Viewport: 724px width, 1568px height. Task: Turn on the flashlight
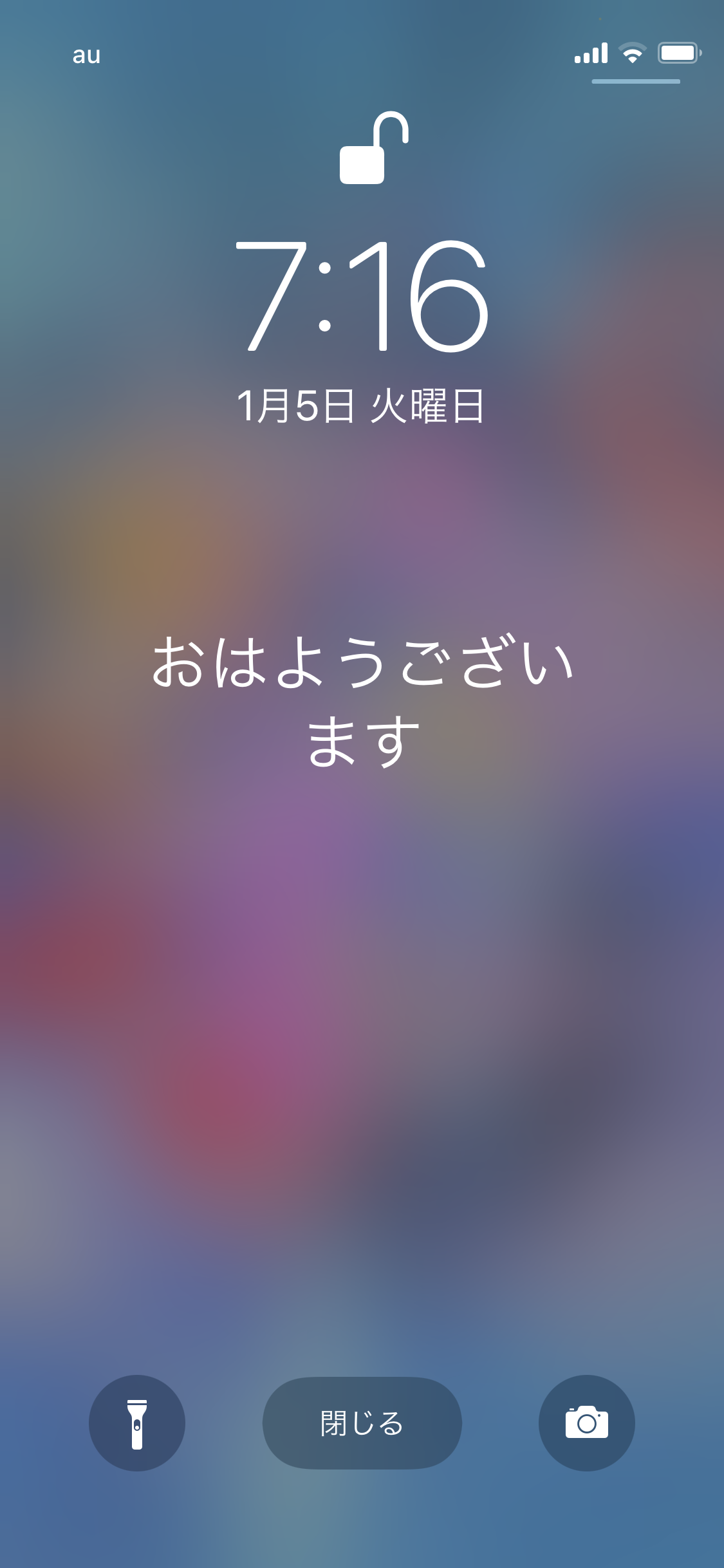click(137, 1423)
